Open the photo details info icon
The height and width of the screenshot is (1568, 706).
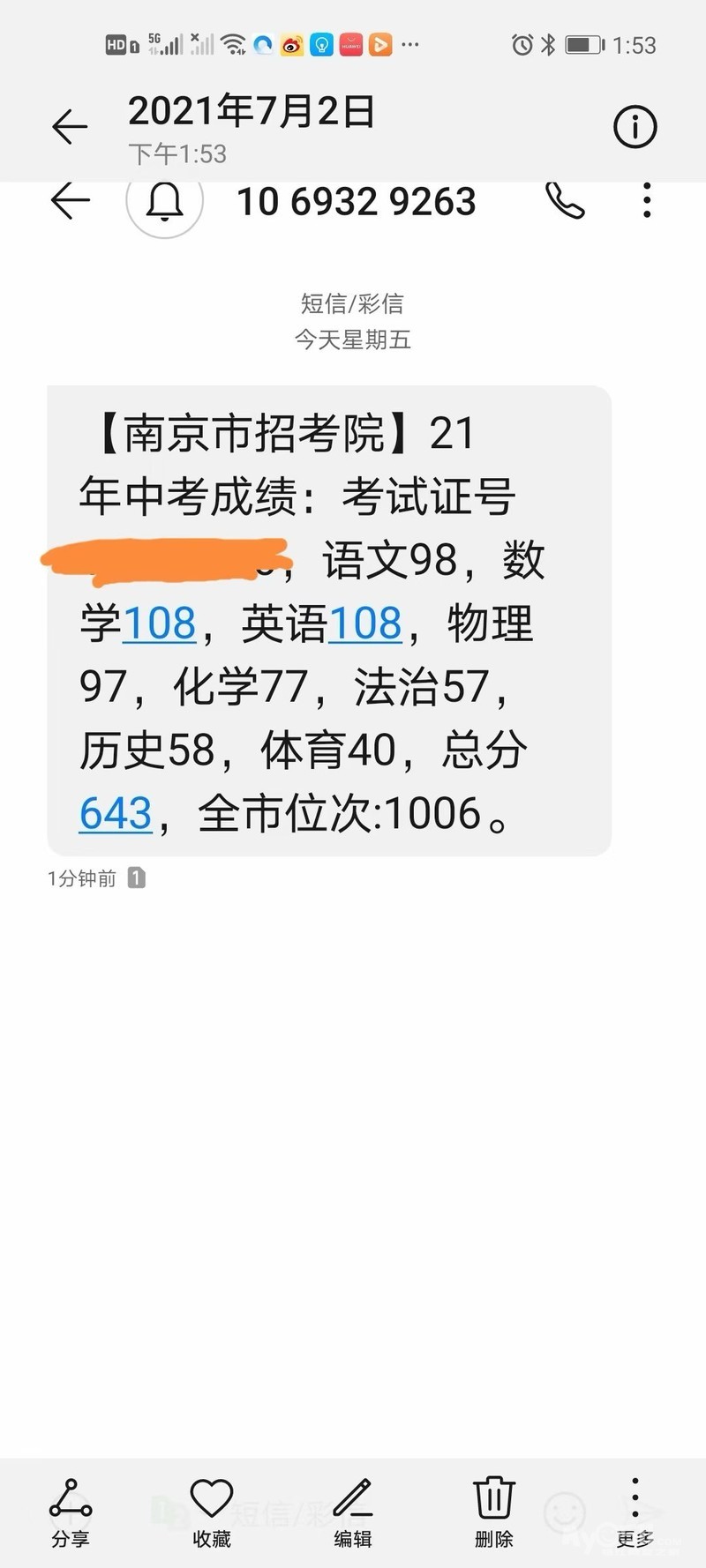tap(635, 127)
